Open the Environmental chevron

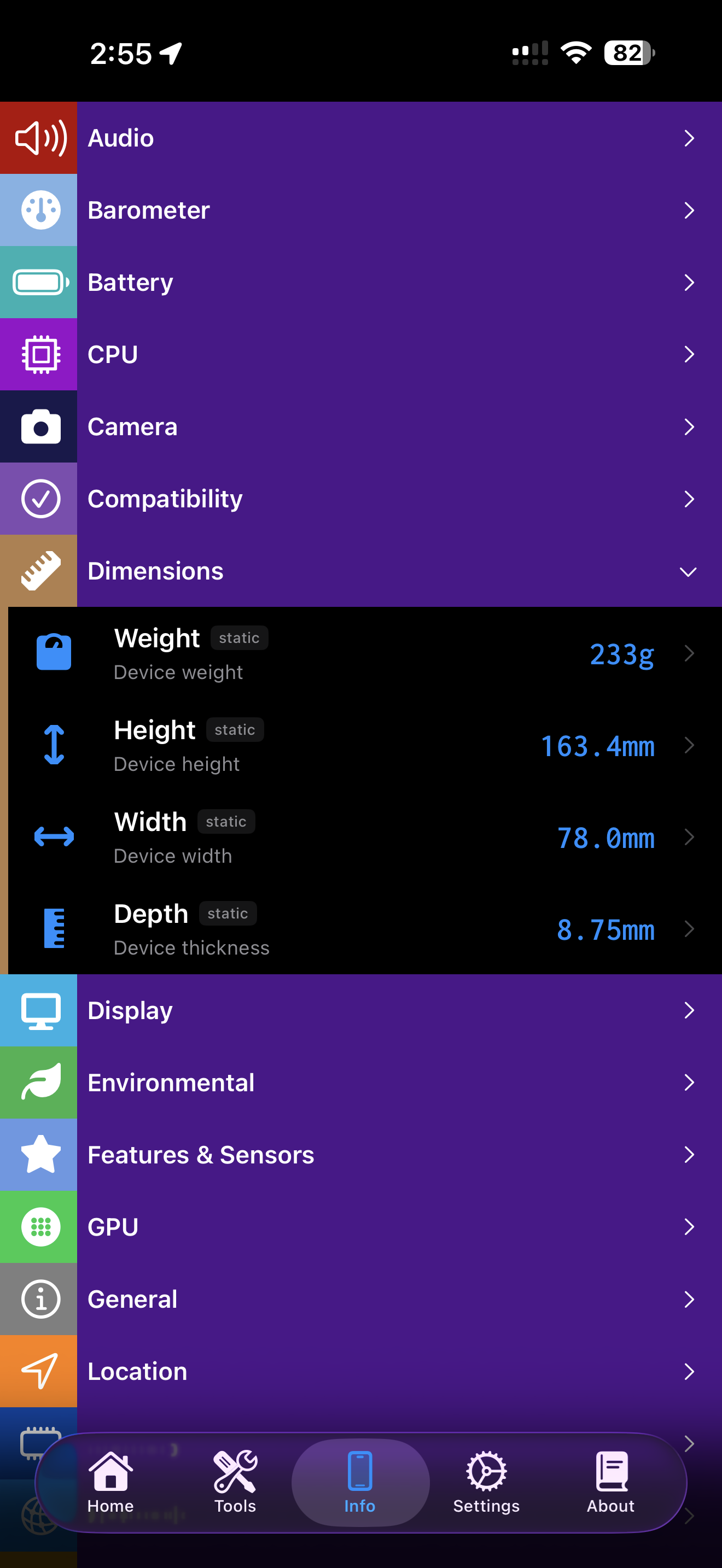click(689, 1083)
